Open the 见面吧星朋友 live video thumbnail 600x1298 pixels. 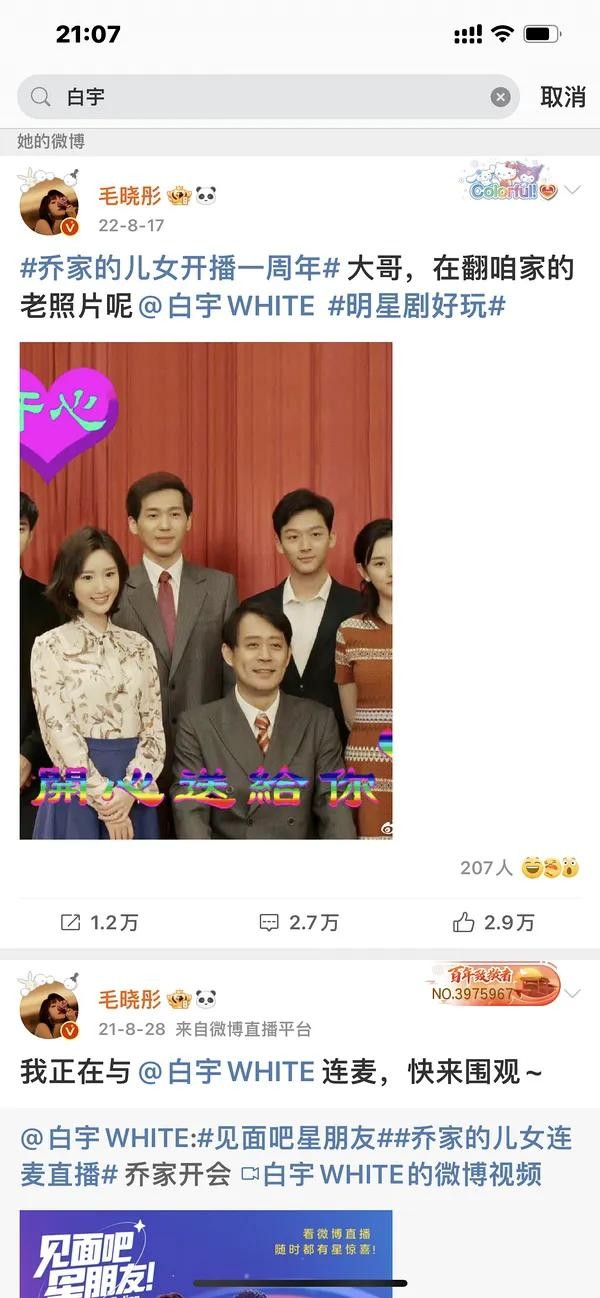(206, 1250)
